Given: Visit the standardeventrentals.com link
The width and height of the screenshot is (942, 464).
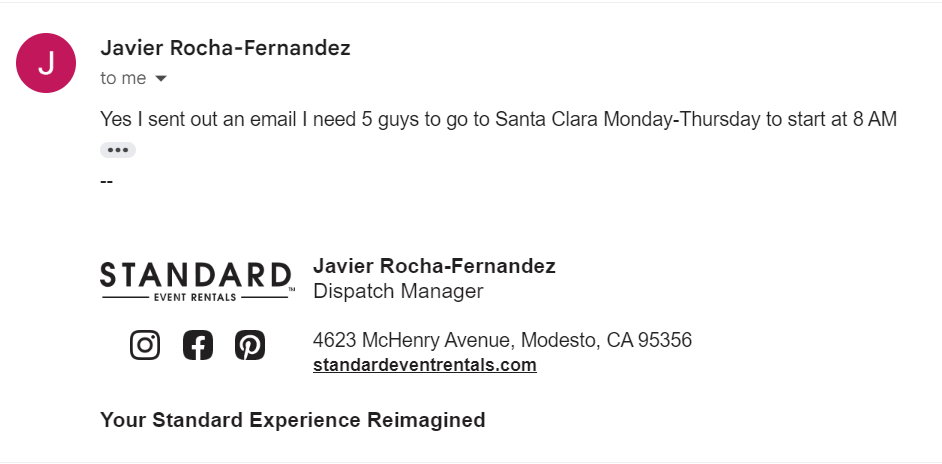Looking at the screenshot, I should coord(424,365).
